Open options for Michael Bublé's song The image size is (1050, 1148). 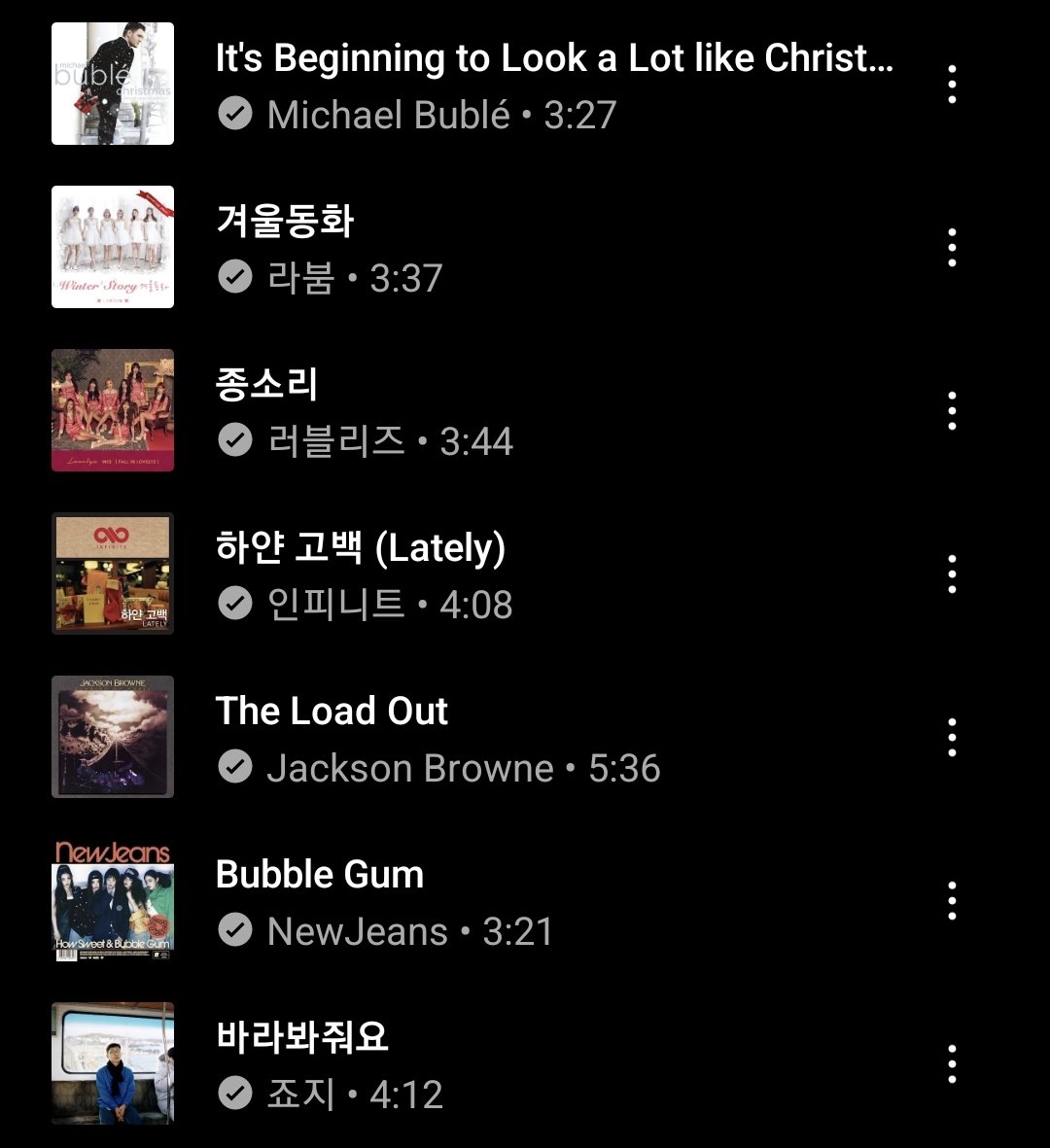952,85
